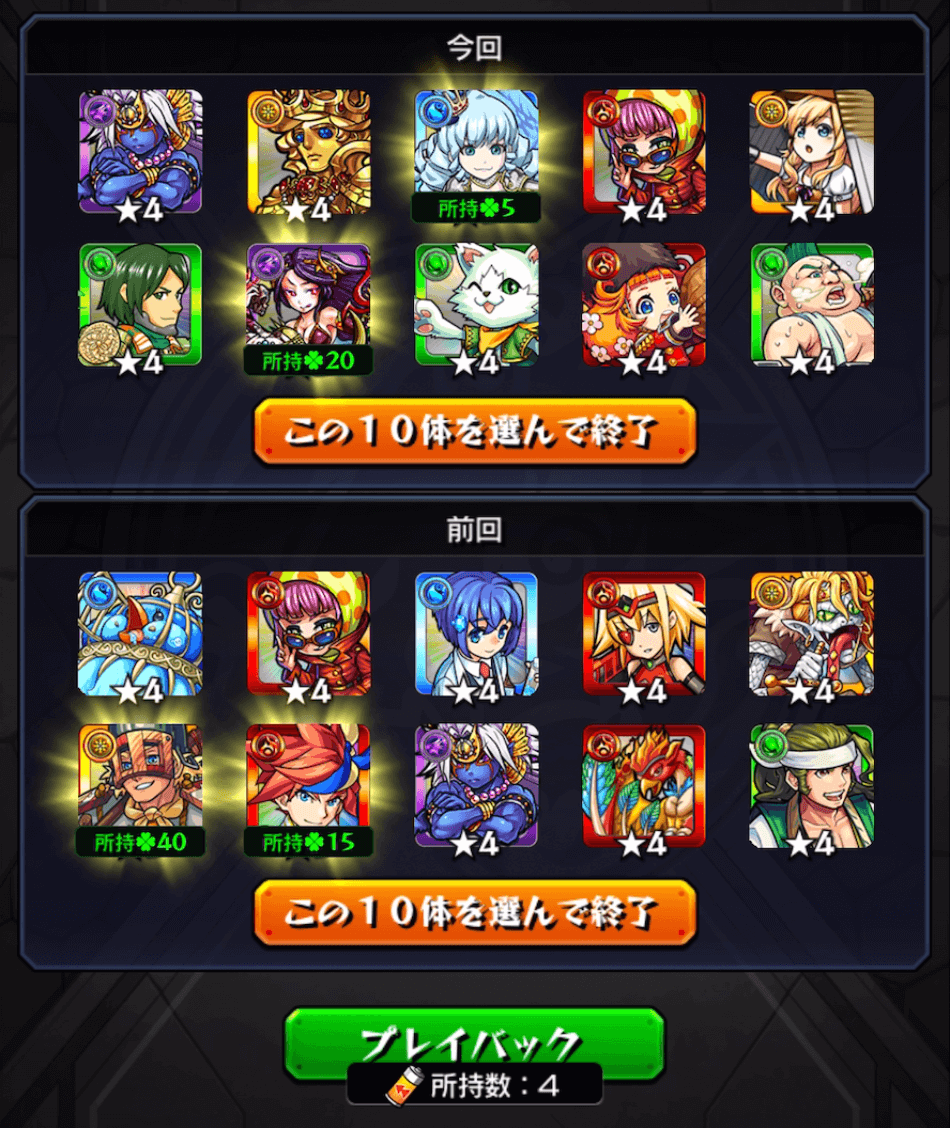950x1128 pixels.
Task: Open the monster with 所持20 label
Action: coord(308,304)
